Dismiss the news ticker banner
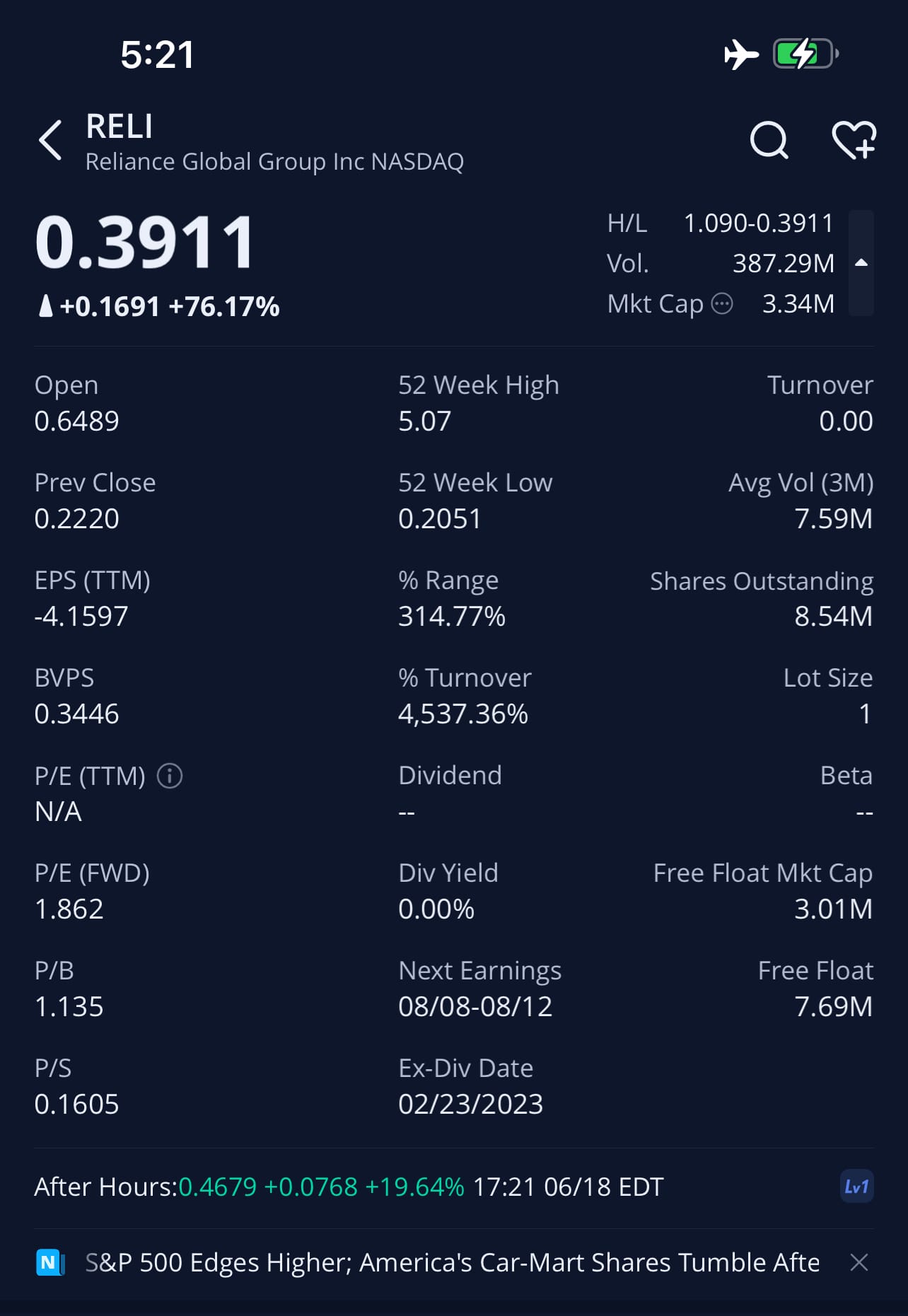This screenshot has height=1316, width=908. click(858, 1262)
